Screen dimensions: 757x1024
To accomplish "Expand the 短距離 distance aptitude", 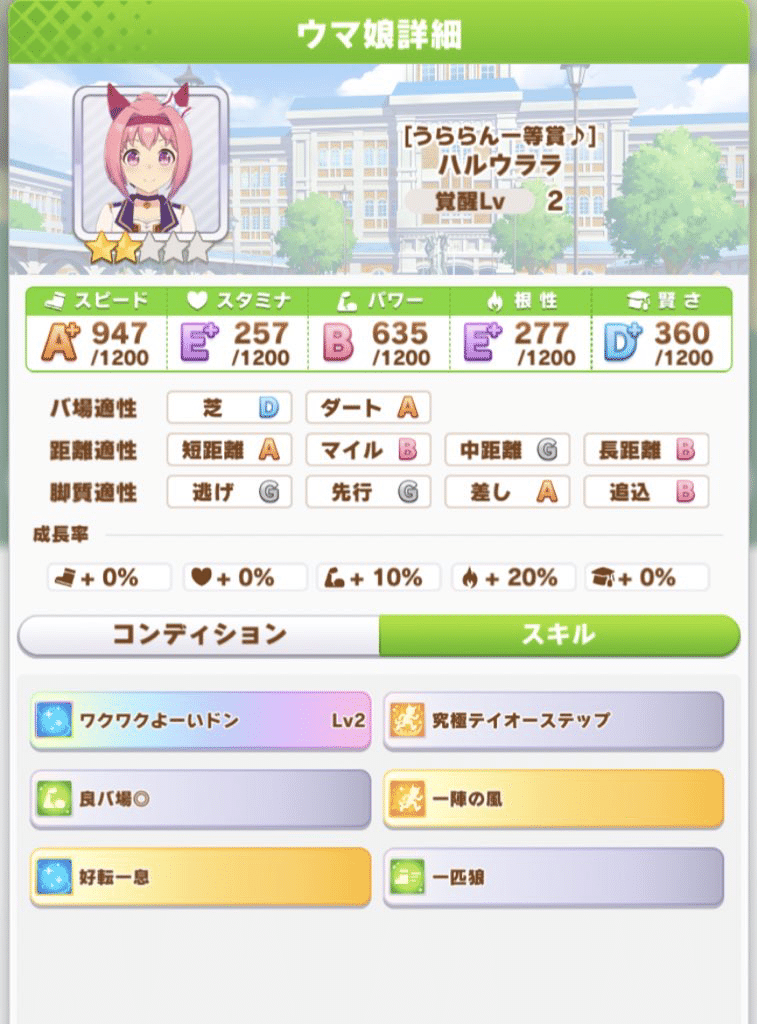I will (x=228, y=450).
